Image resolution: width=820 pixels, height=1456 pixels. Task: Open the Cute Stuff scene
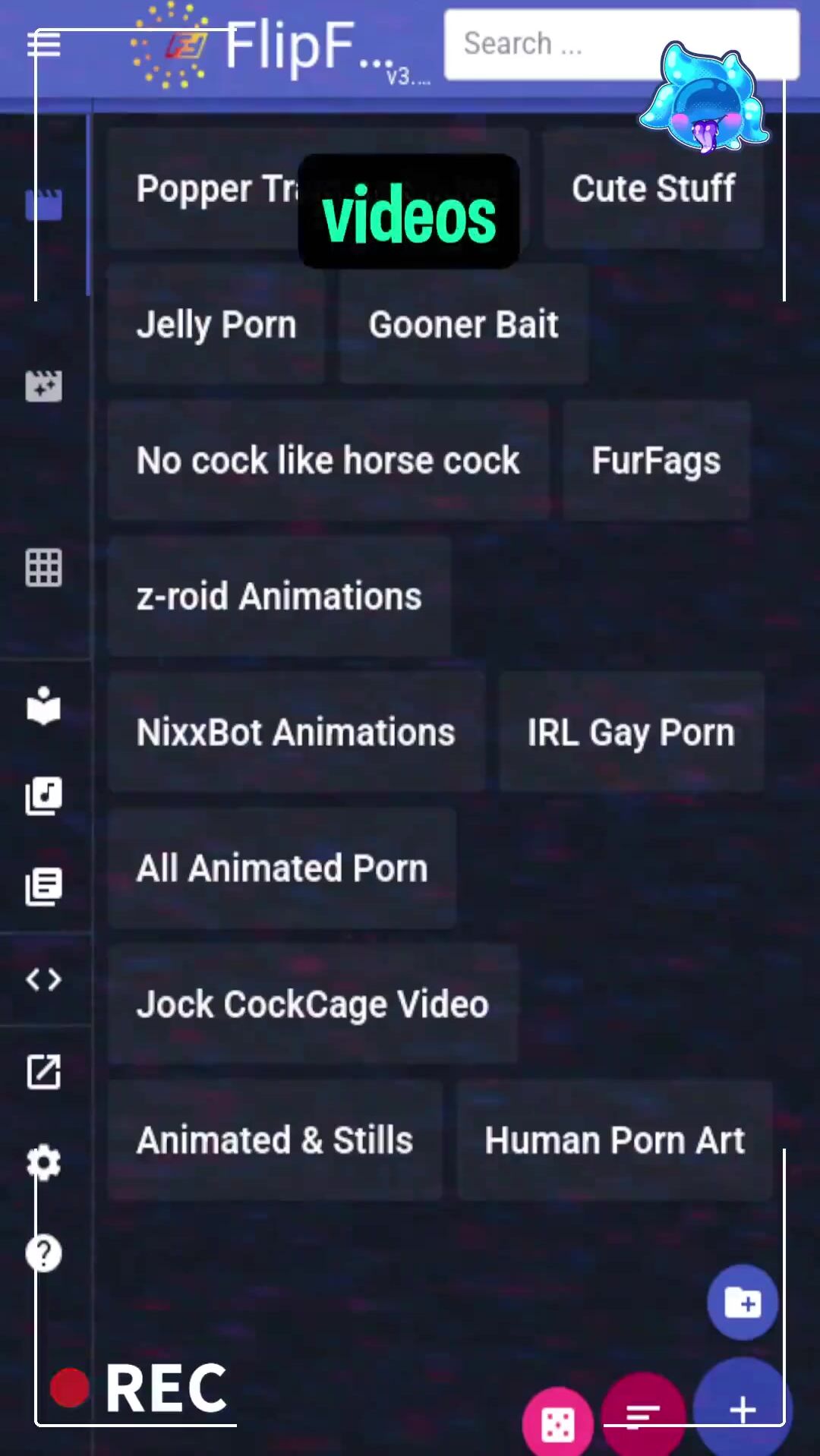(x=653, y=189)
